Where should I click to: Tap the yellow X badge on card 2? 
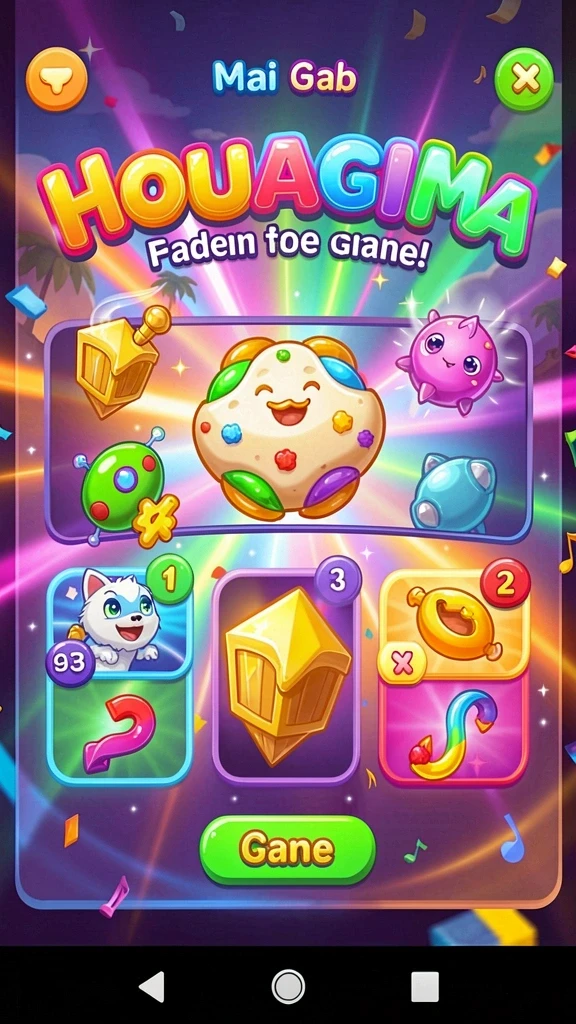click(x=403, y=664)
